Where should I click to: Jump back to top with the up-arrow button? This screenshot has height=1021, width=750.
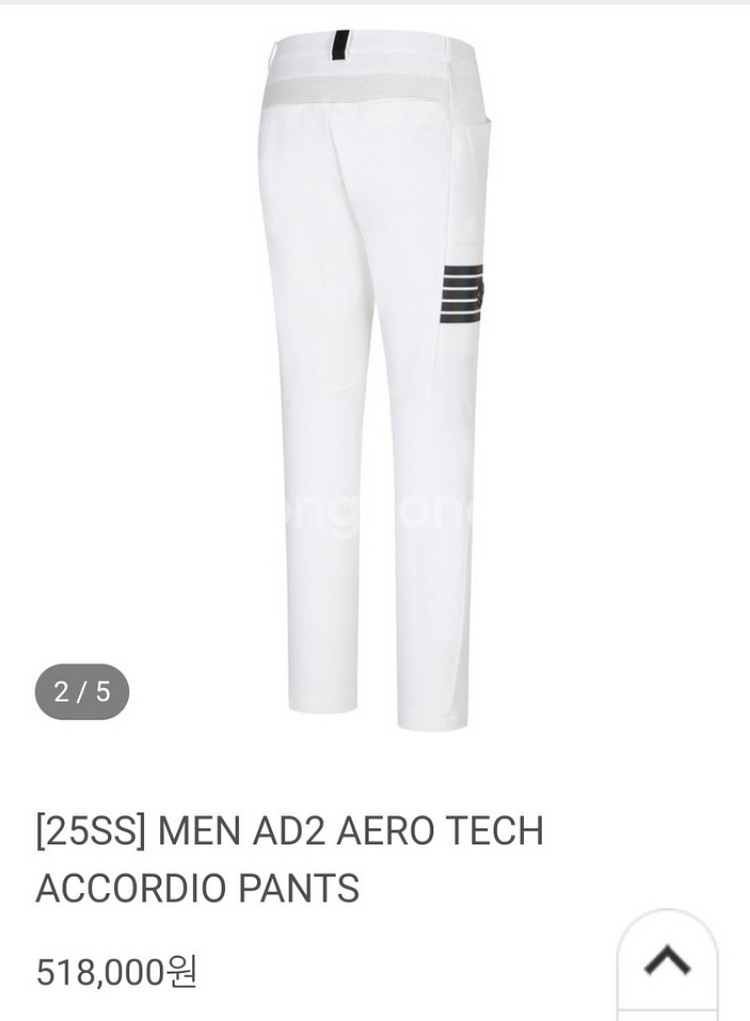667,963
